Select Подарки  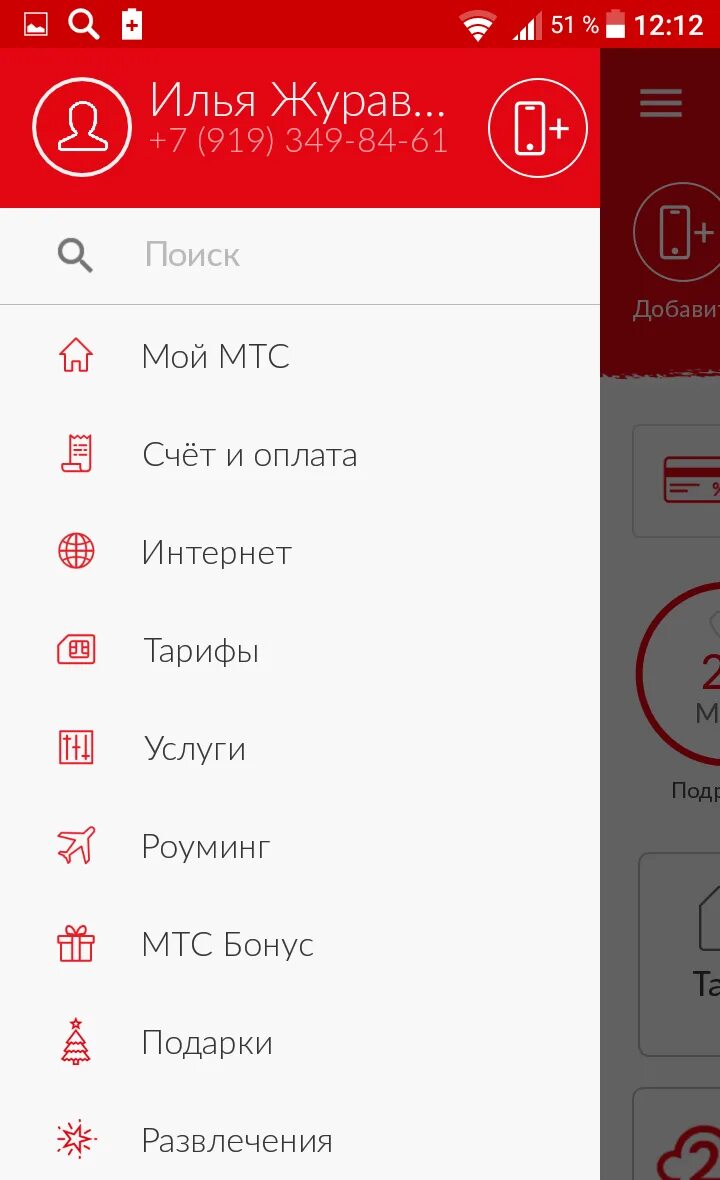pyautogui.click(x=300, y=1042)
